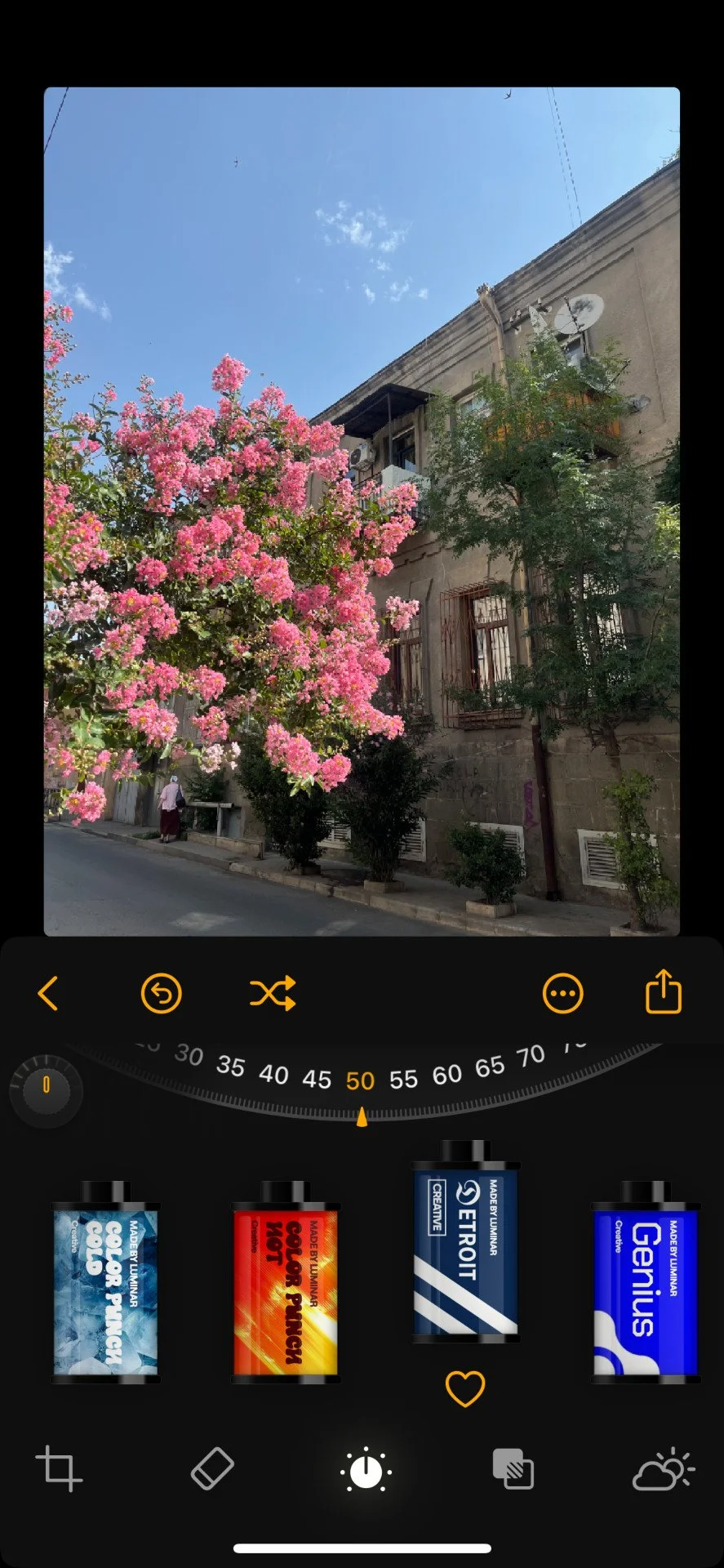Choose the Genius film preset
Image resolution: width=724 pixels, height=1568 pixels.
tap(646, 1282)
